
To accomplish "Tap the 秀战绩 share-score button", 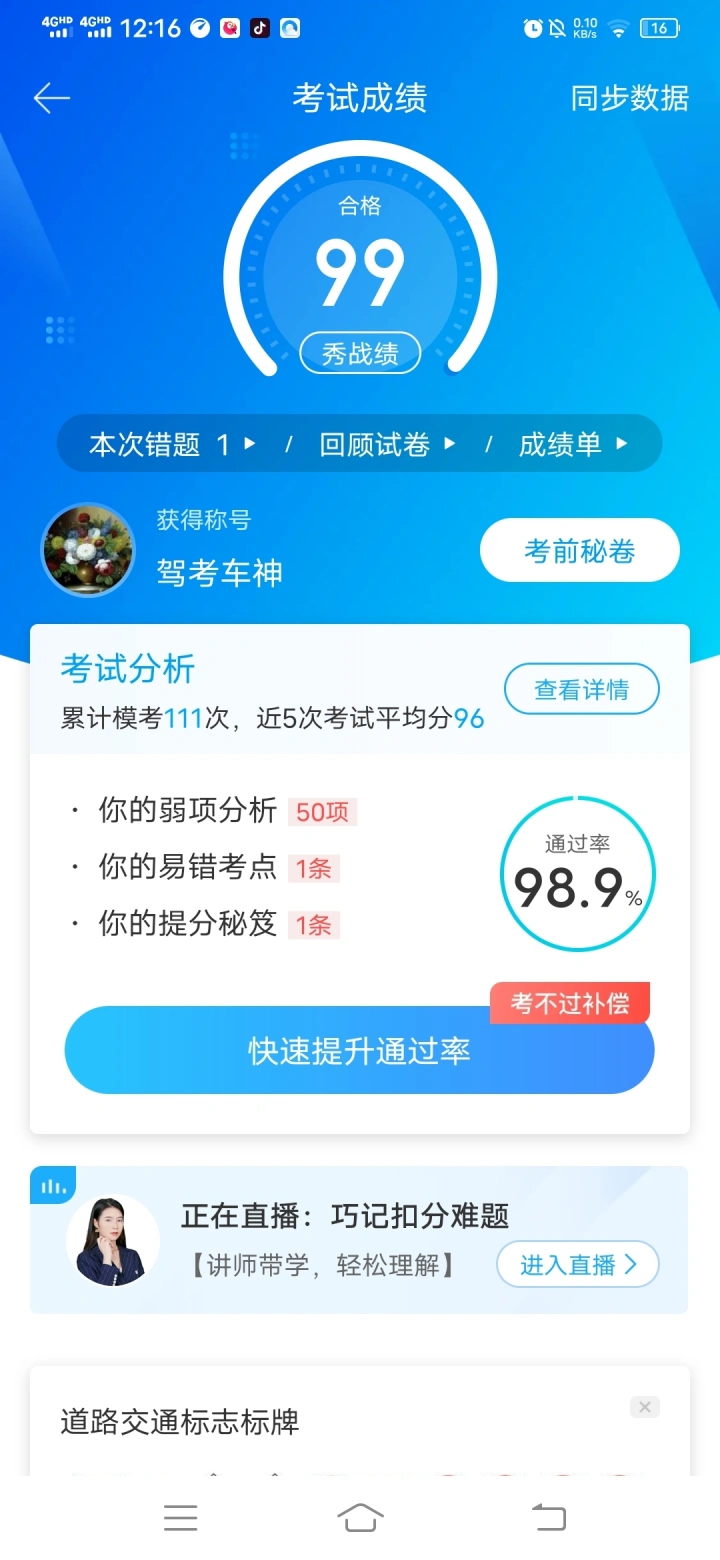I will pos(360,353).
